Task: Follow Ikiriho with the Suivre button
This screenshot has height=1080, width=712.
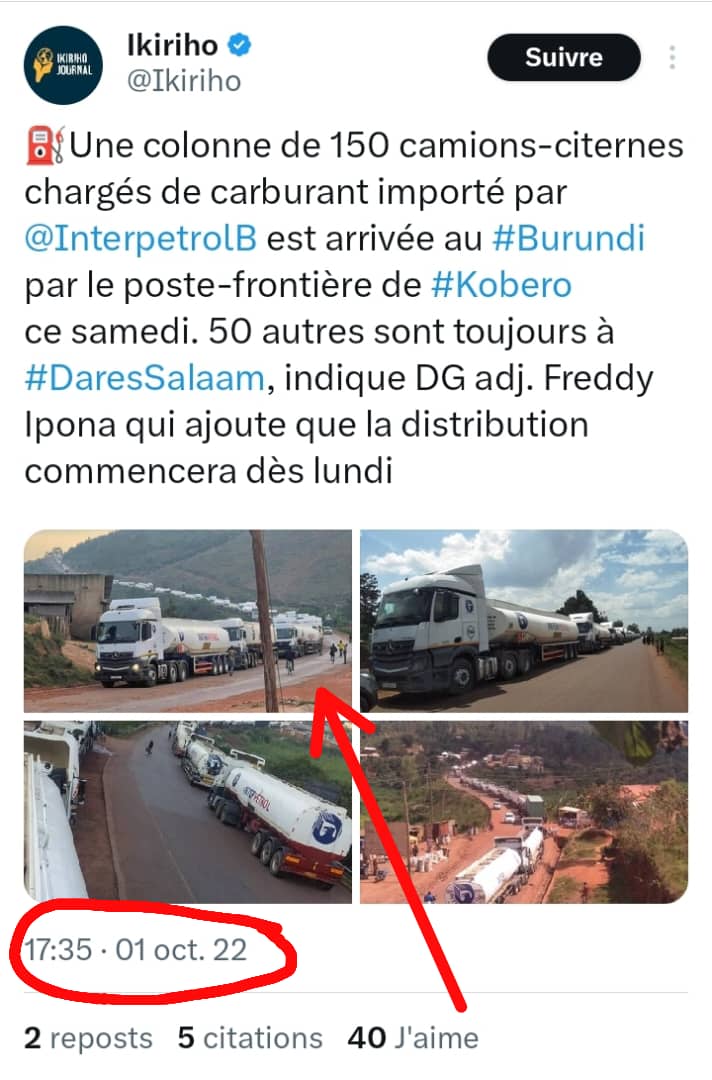Action: (563, 57)
